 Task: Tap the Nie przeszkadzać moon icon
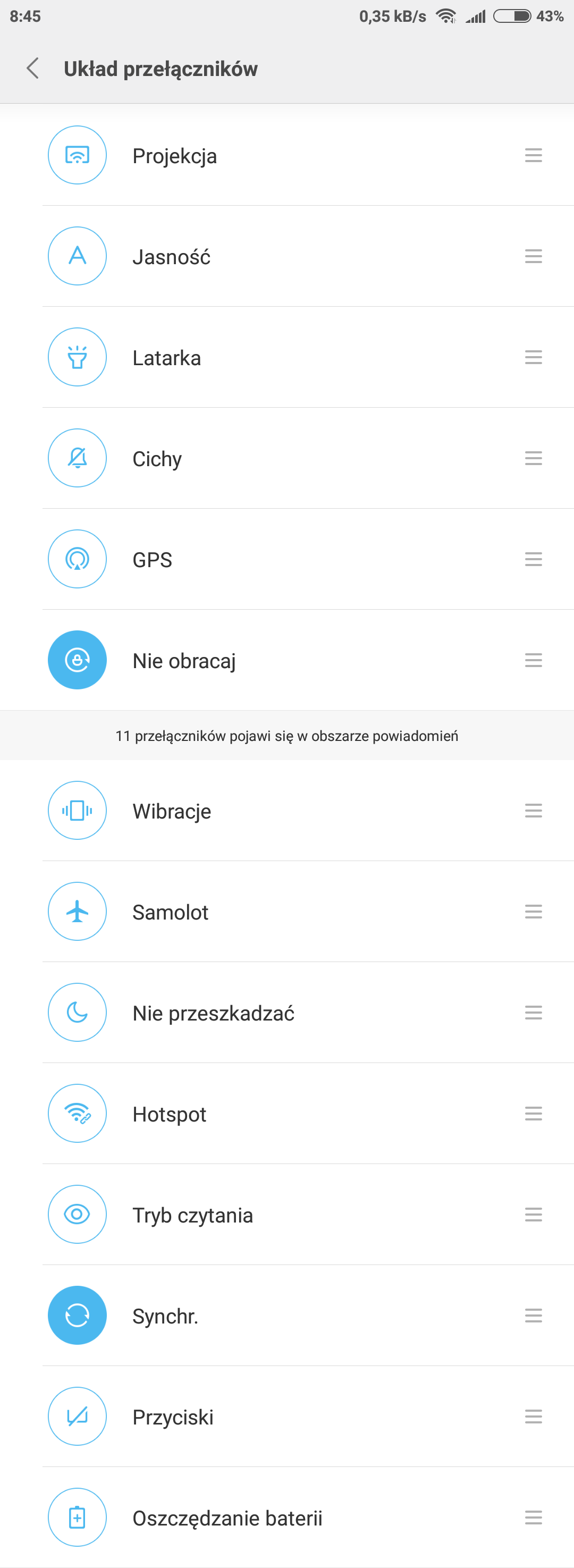(x=77, y=1012)
